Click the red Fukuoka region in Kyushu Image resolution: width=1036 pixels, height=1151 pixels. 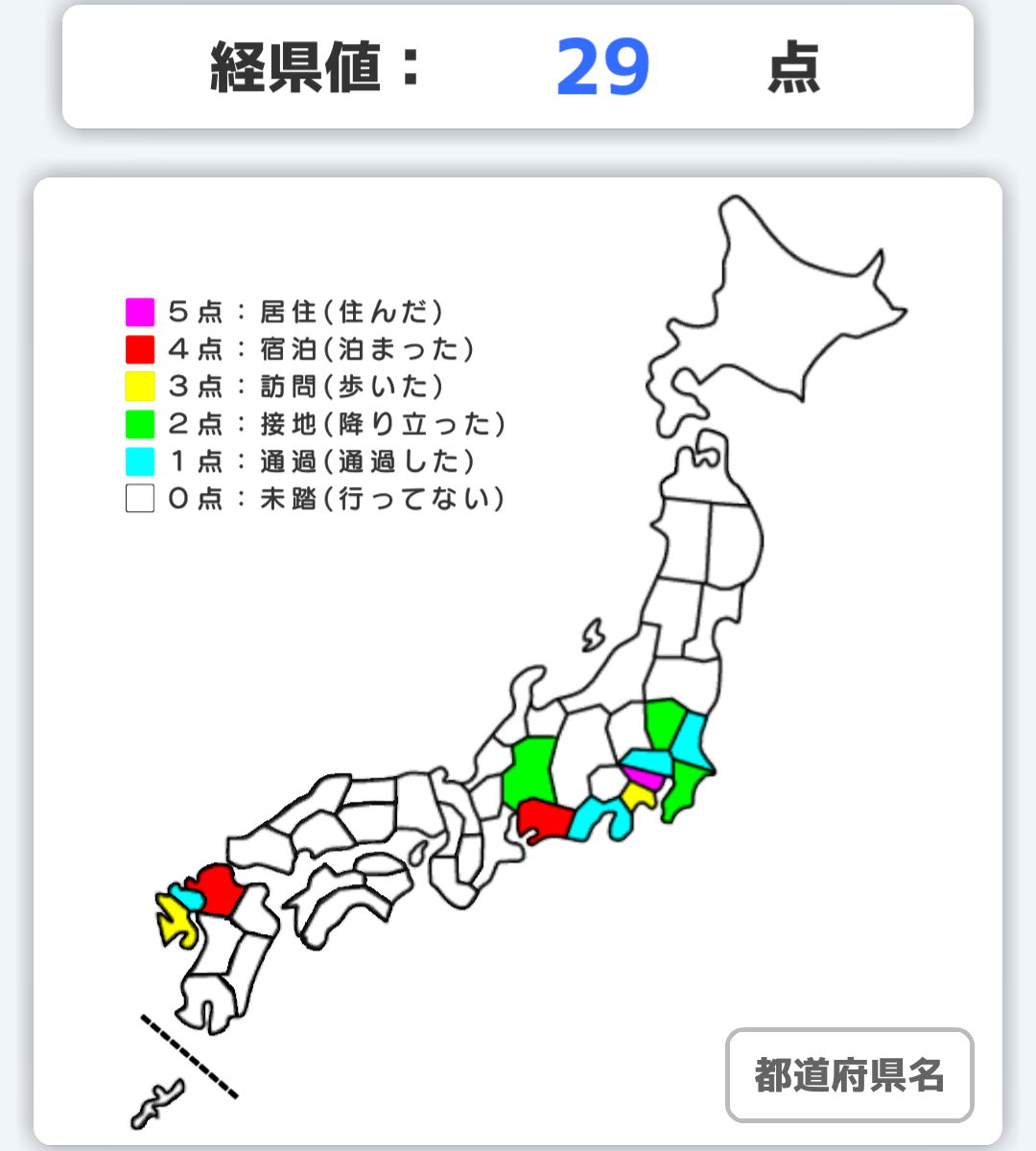[219, 890]
